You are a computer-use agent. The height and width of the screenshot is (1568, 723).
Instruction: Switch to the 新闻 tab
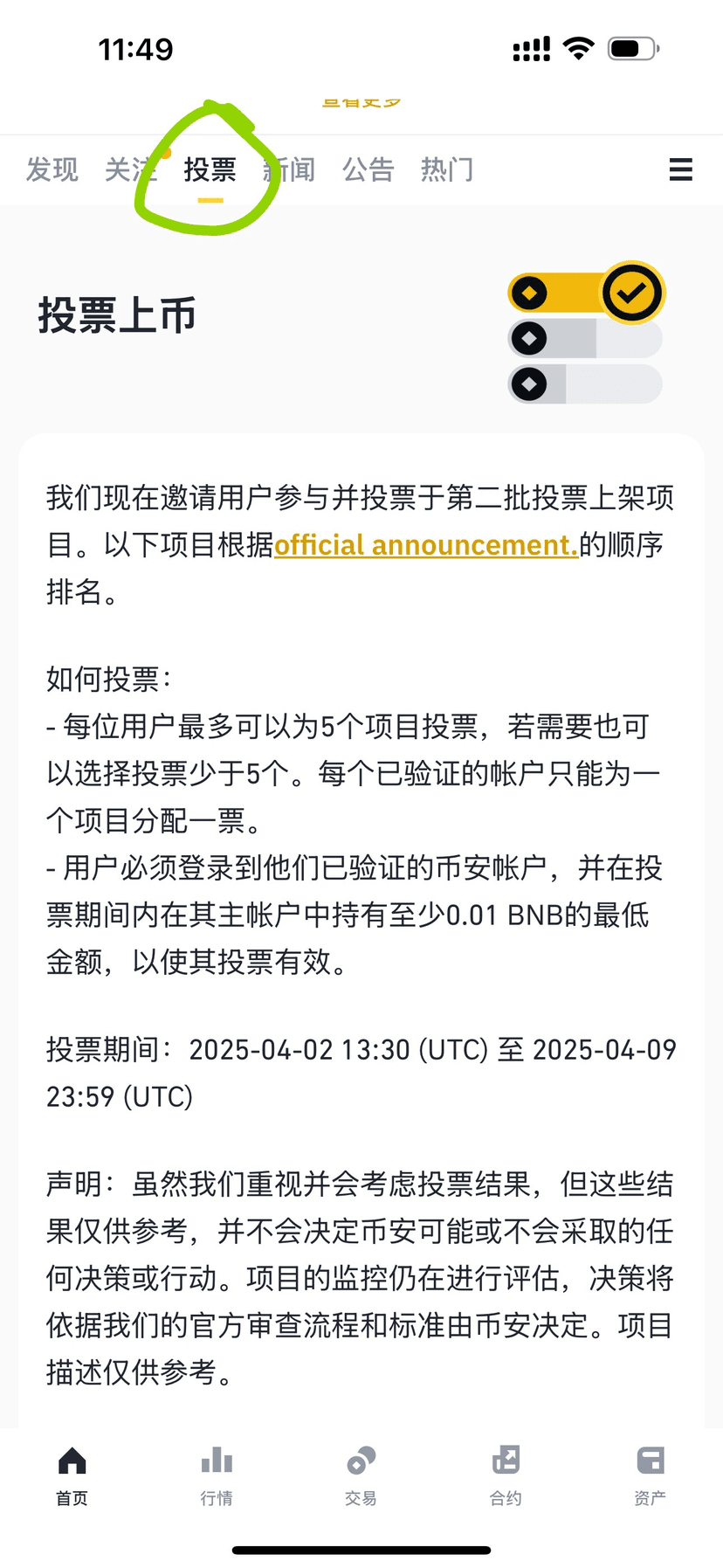(289, 169)
